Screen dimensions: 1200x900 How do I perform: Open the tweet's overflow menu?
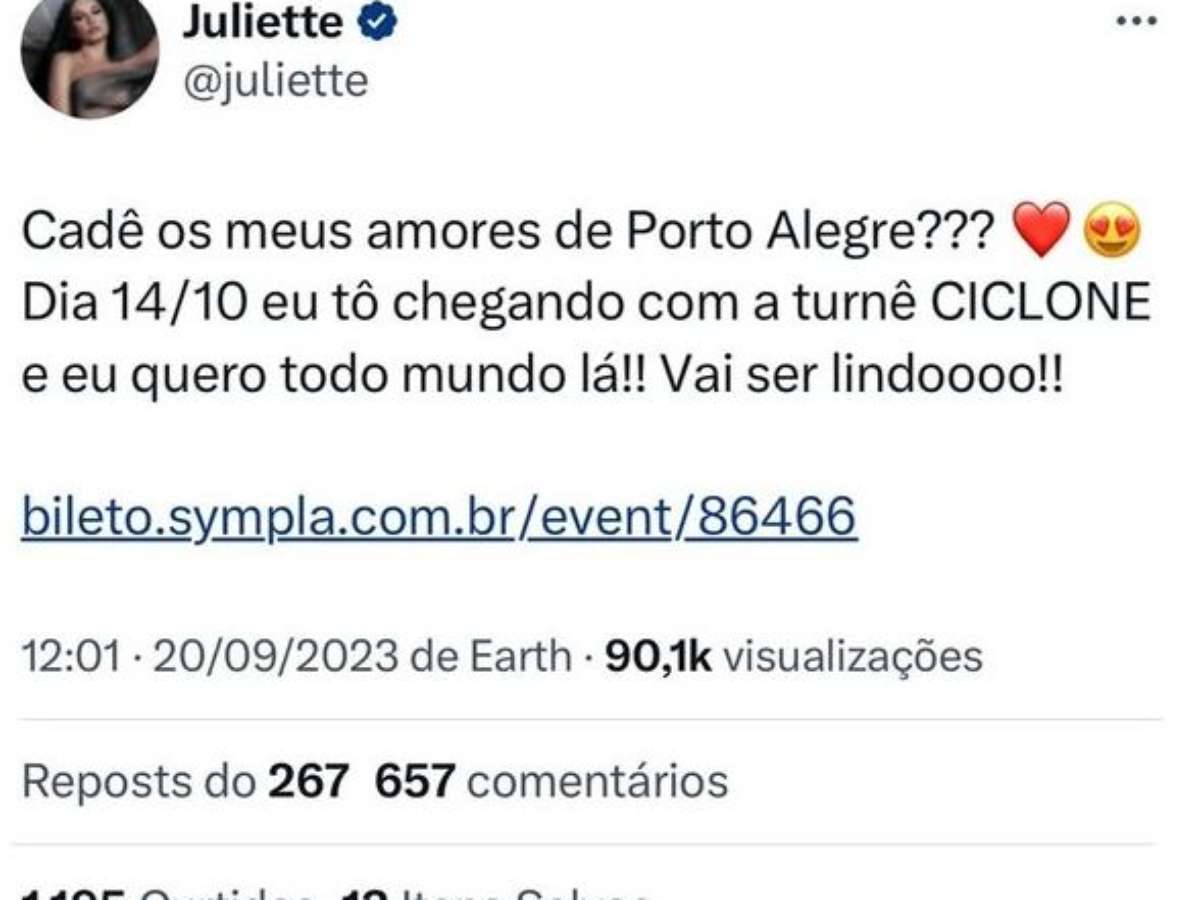(1135, 21)
